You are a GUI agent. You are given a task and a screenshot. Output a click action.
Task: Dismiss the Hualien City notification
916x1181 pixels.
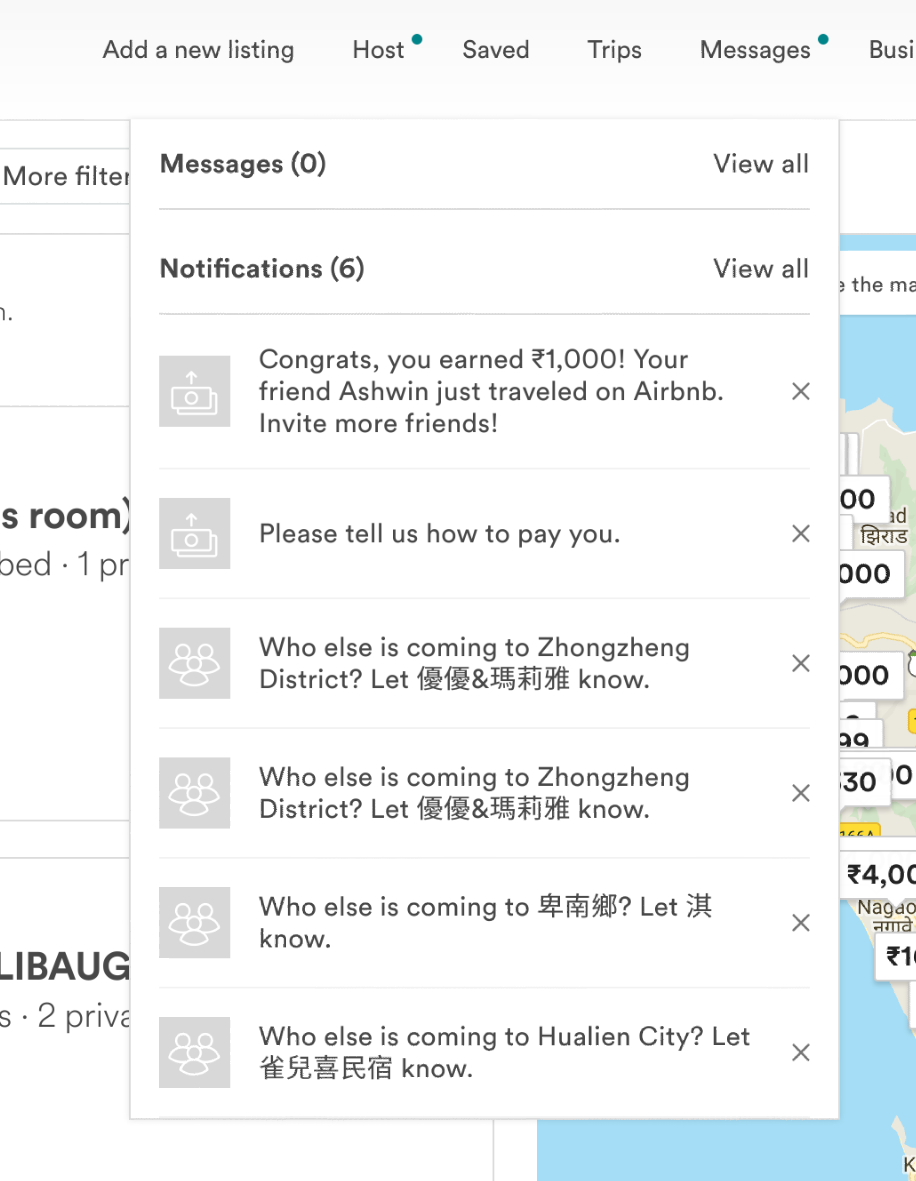(x=800, y=1052)
